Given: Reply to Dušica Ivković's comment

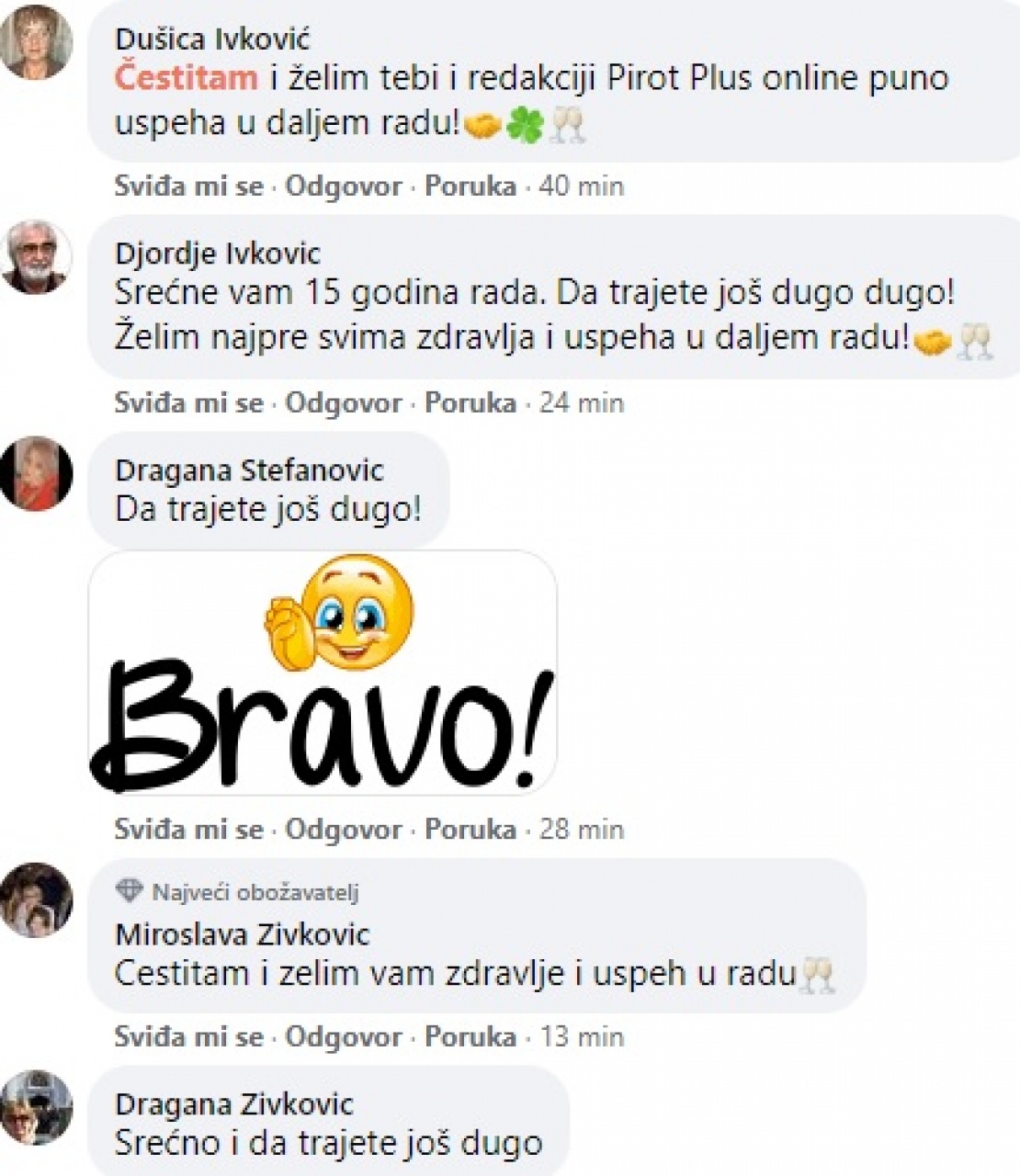Looking at the screenshot, I should [343, 187].
